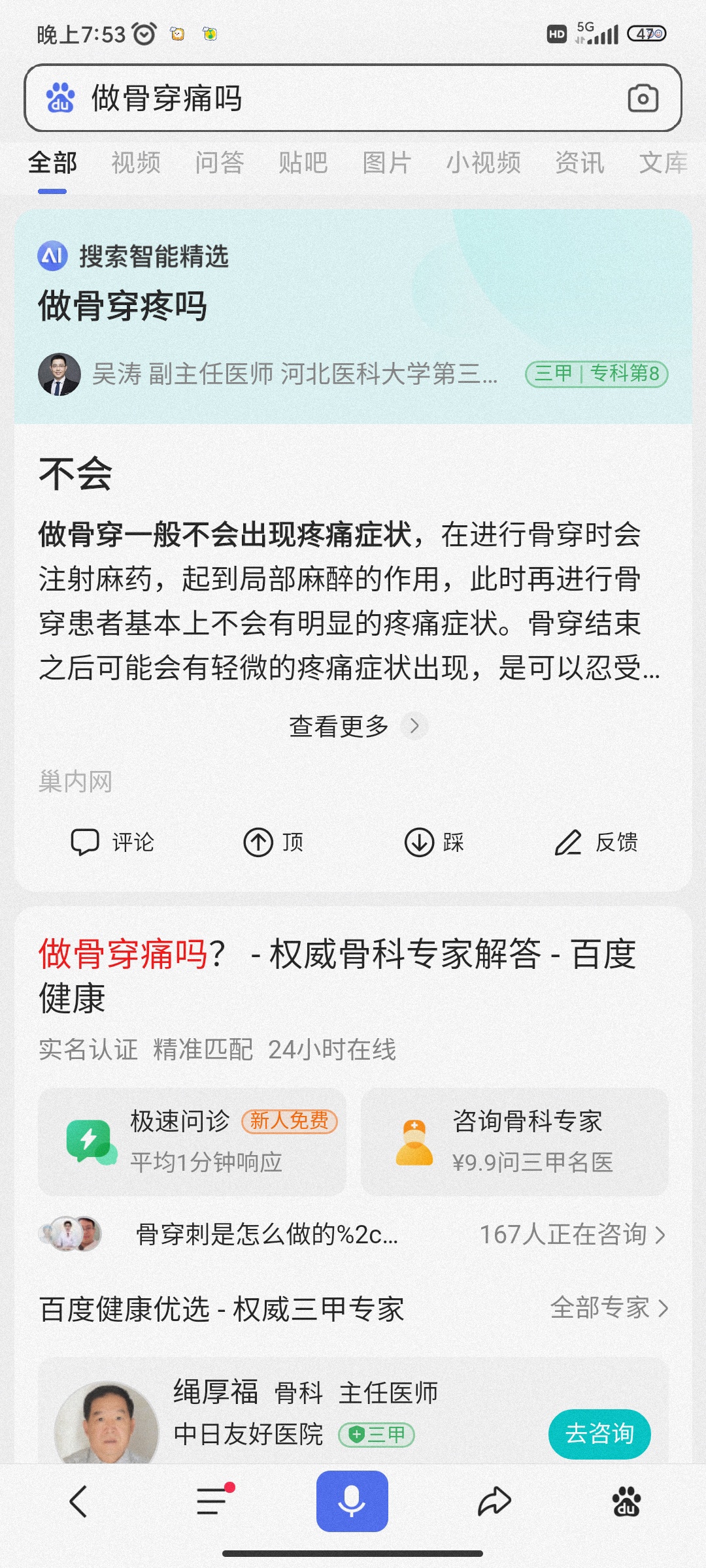This screenshot has width=706, height=1568.
Task: Send feedback via 反馈
Action: [596, 842]
